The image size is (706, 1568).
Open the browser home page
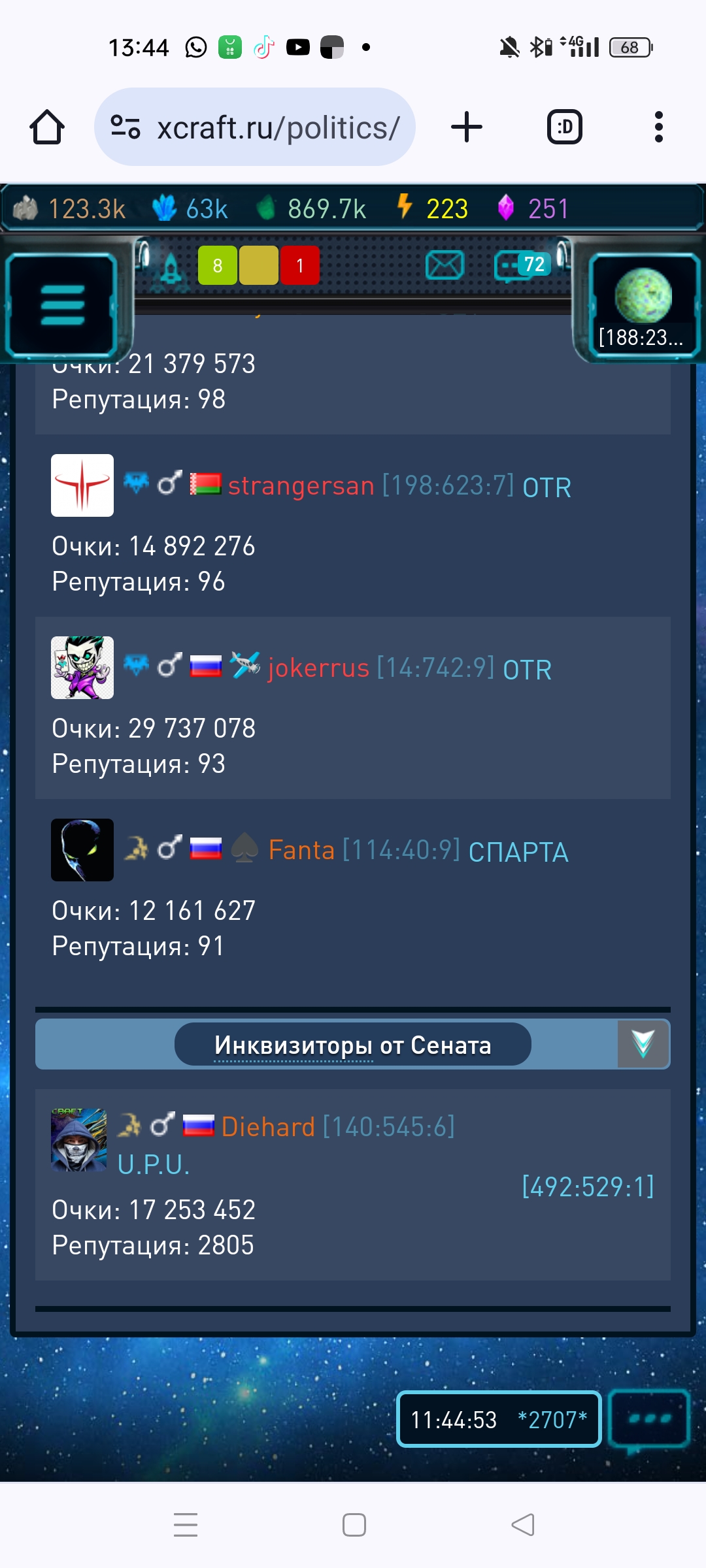(x=47, y=127)
